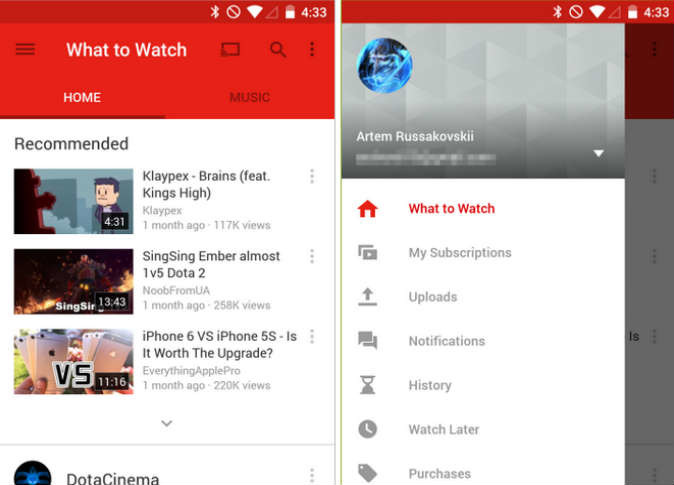Select the Home tab
The width and height of the screenshot is (674, 485).
82,97
